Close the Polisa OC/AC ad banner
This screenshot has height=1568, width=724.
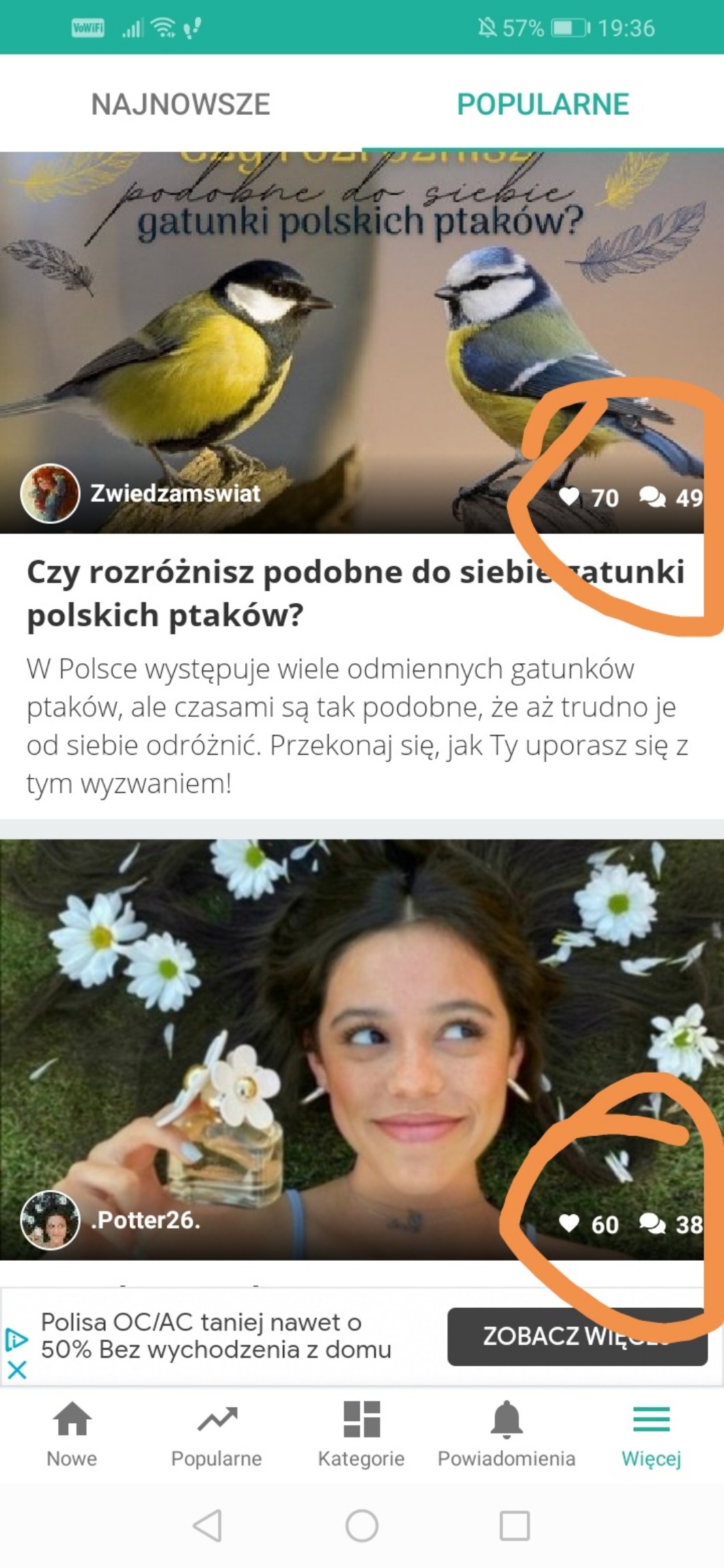point(16,1369)
